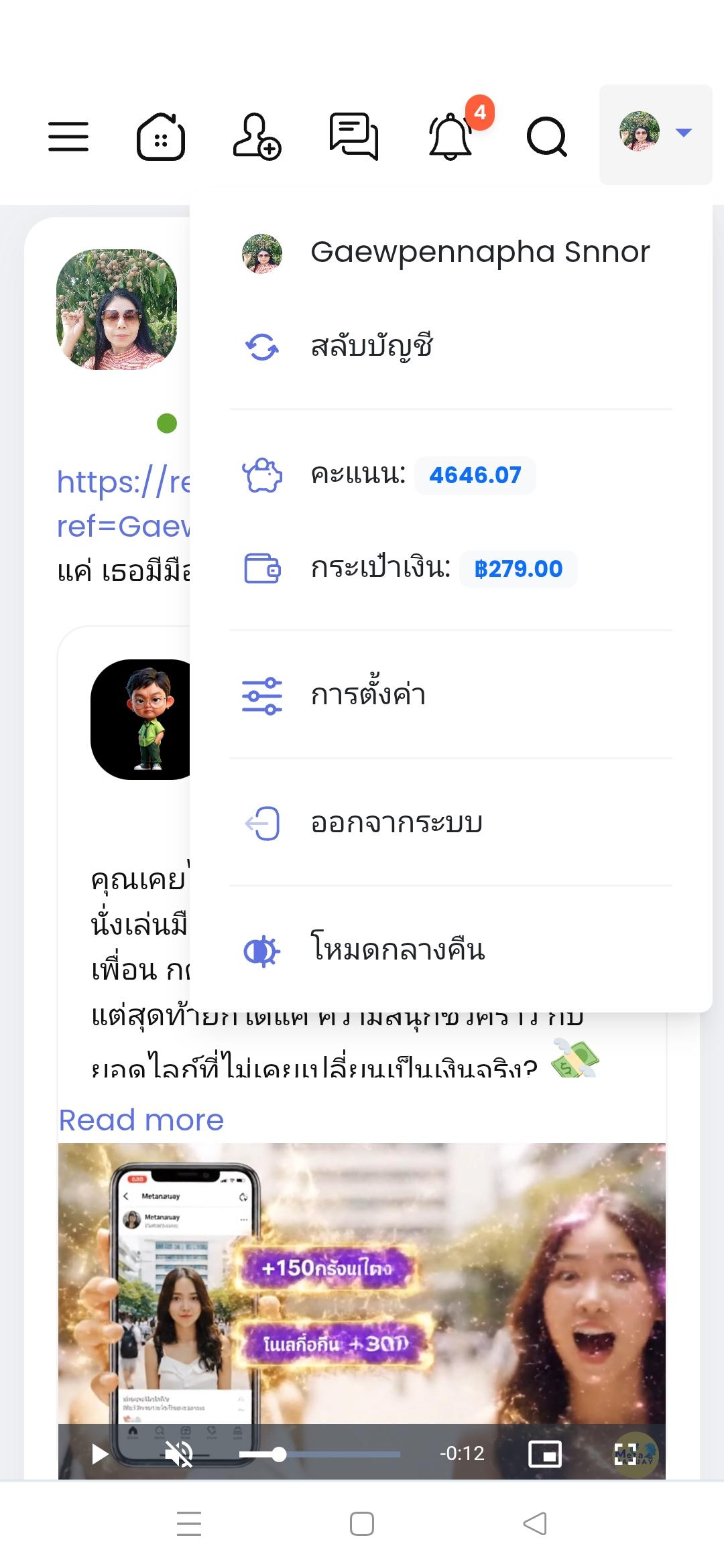Select สลับบัญชี to switch account
The image size is (724, 1568).
(450, 347)
